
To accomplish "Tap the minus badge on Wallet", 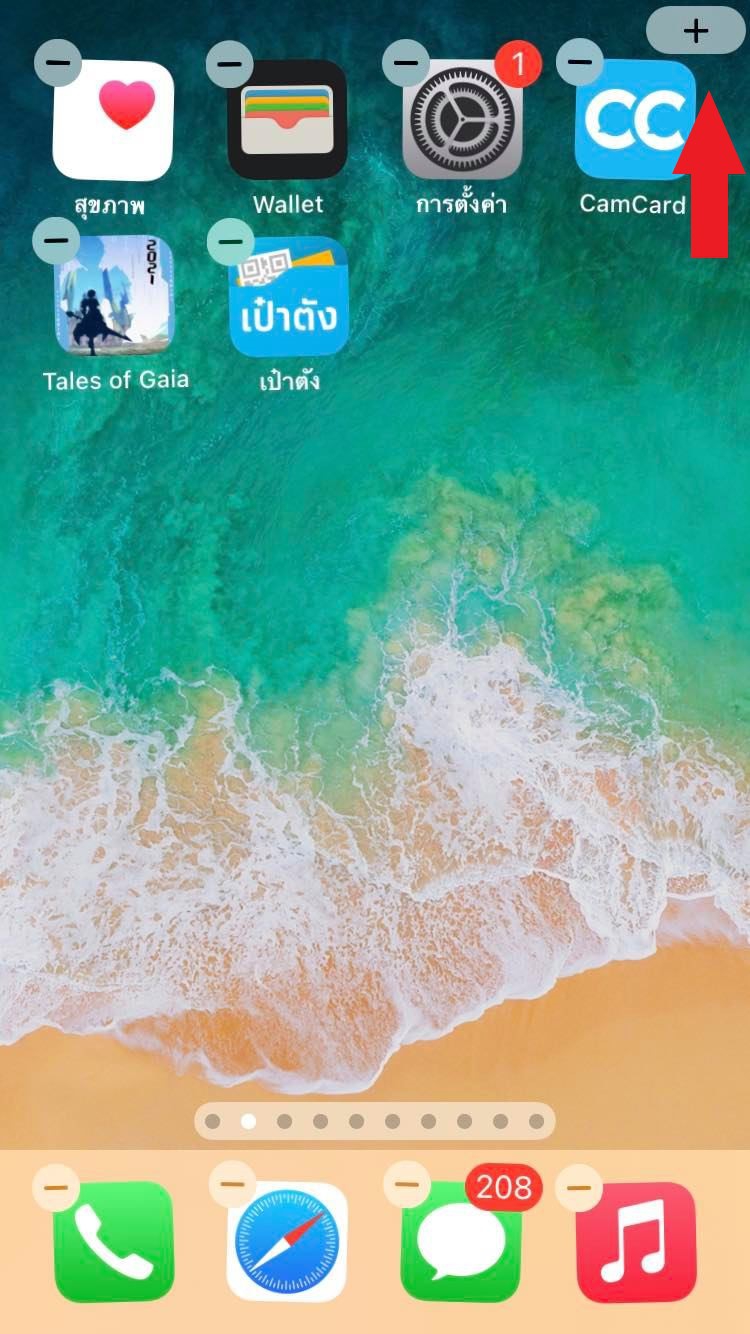I will click(x=230, y=64).
